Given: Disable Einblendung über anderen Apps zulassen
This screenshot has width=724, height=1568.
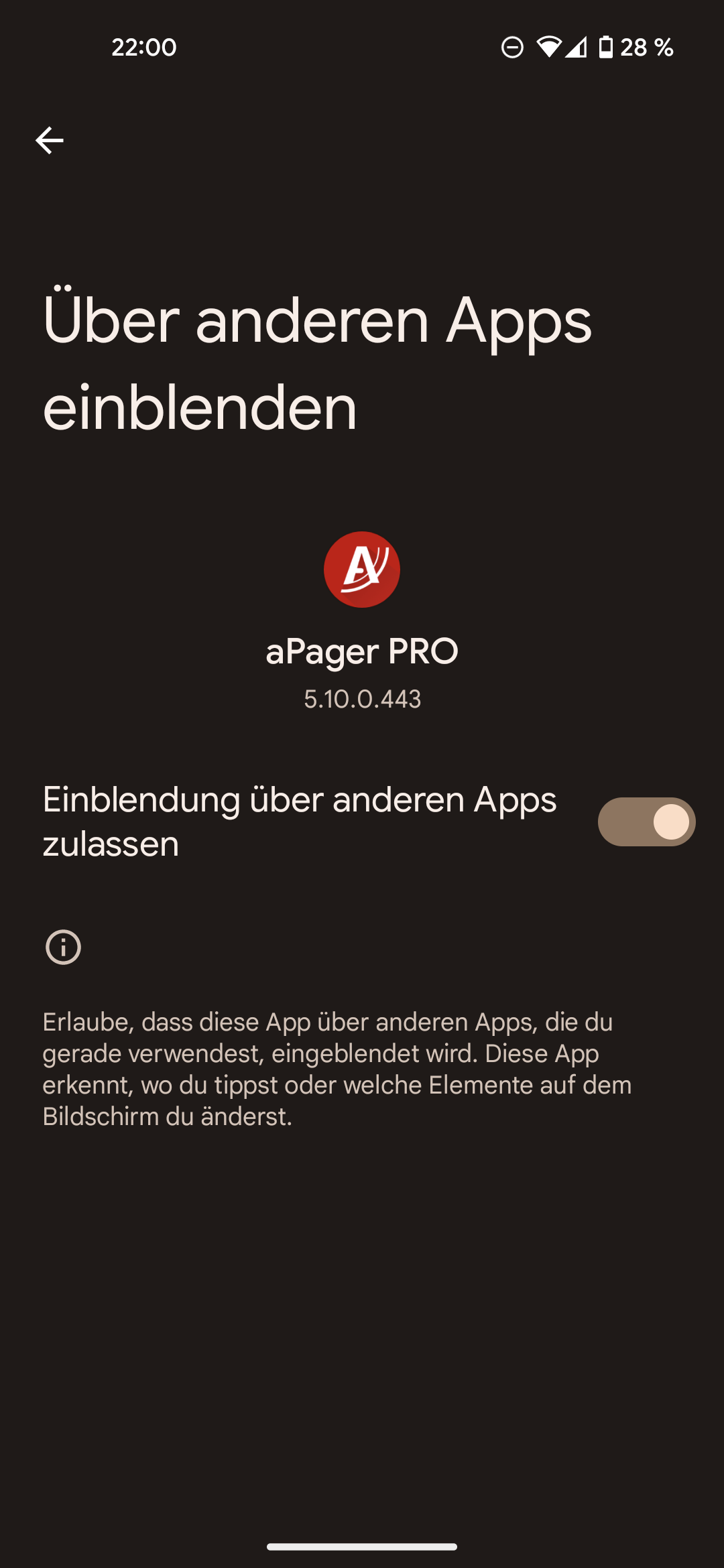Looking at the screenshot, I should tap(646, 822).
